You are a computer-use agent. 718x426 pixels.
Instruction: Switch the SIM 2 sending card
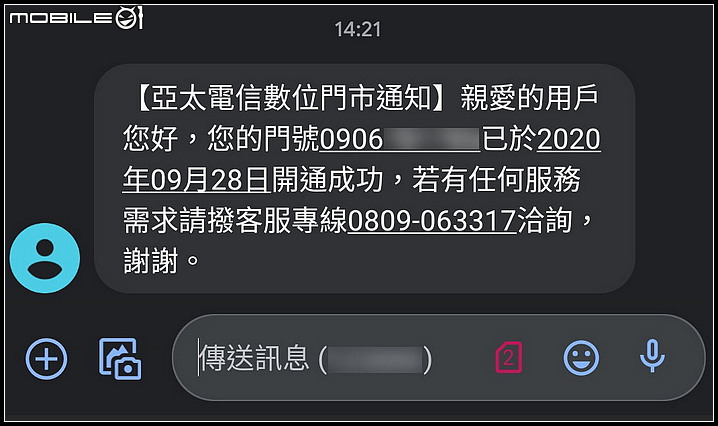pos(509,357)
